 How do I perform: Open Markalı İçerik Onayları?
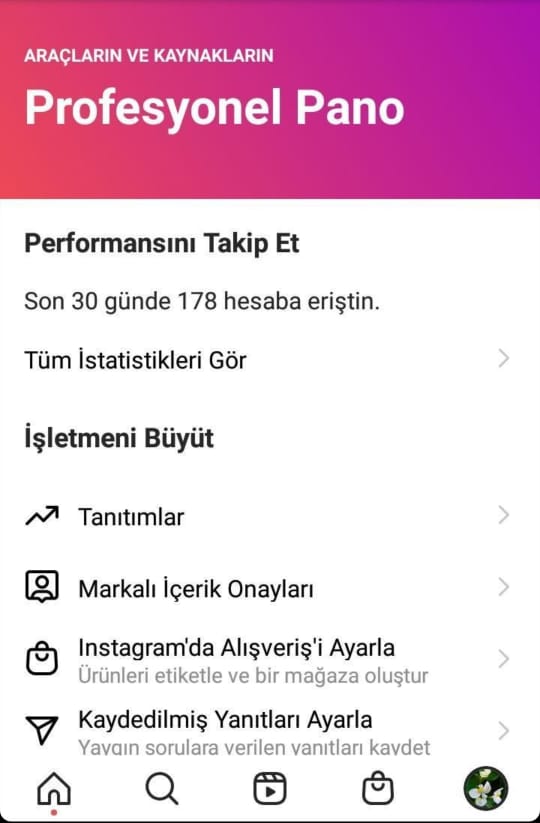(268, 588)
